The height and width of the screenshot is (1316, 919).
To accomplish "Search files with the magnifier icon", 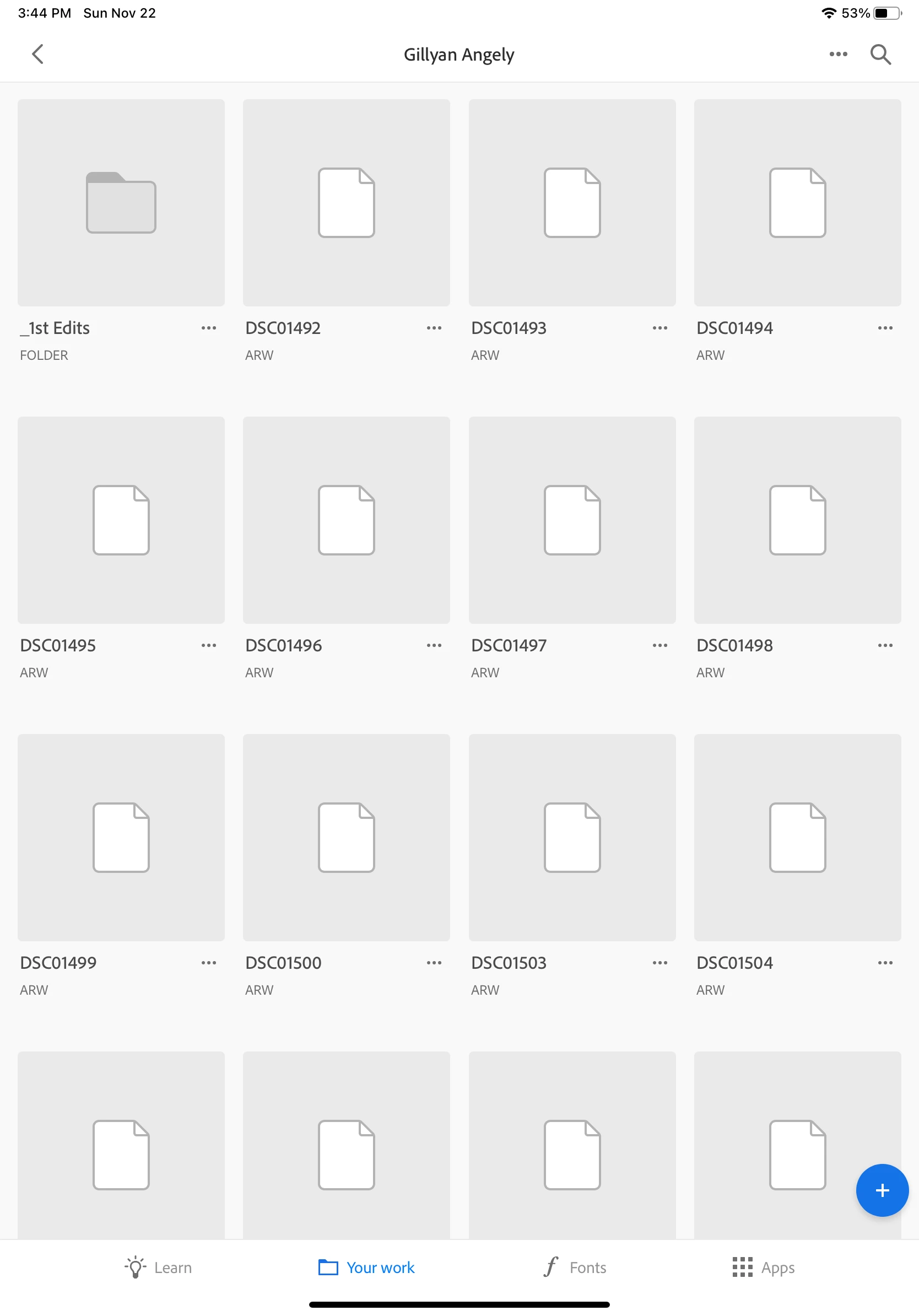I will click(880, 55).
